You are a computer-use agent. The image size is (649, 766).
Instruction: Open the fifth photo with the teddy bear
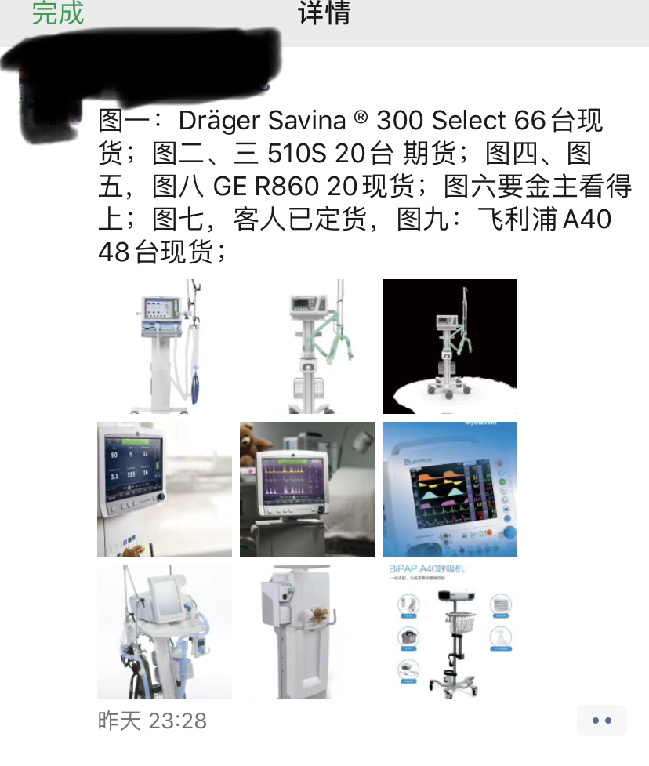coord(307,489)
